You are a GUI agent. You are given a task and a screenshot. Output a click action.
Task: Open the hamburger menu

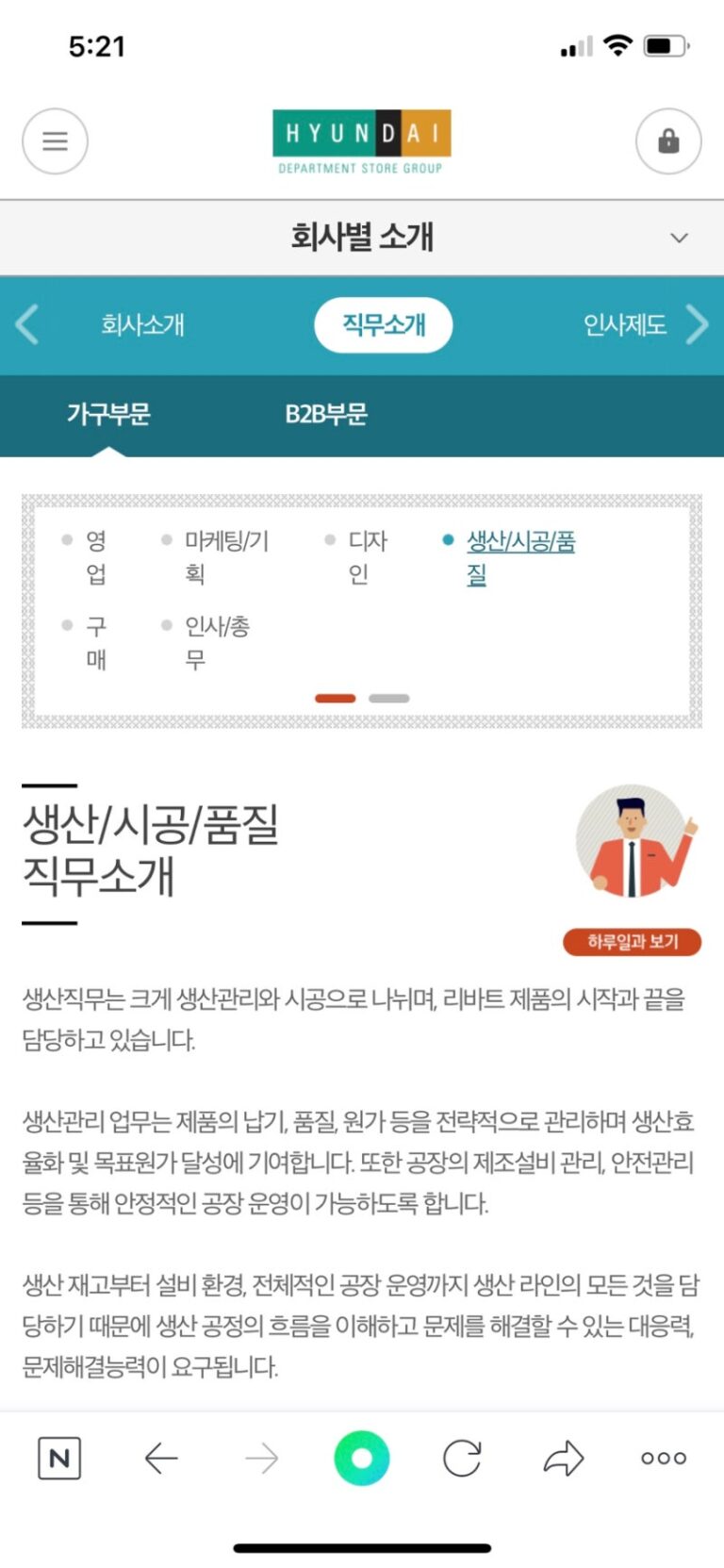(55, 141)
